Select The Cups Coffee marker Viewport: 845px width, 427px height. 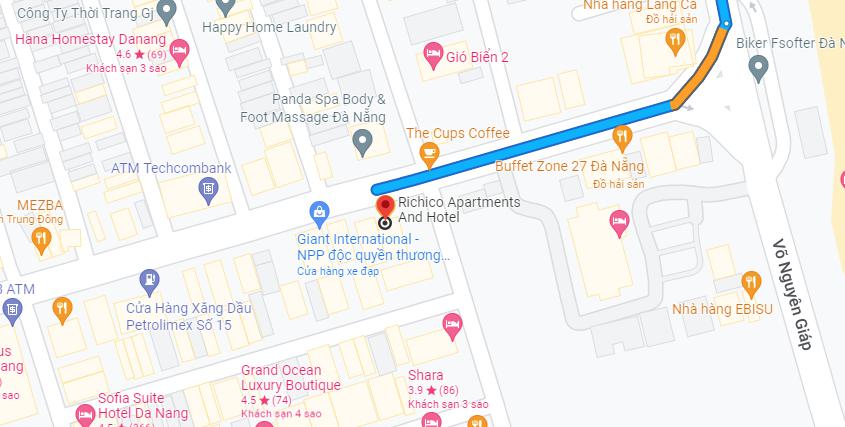point(429,153)
